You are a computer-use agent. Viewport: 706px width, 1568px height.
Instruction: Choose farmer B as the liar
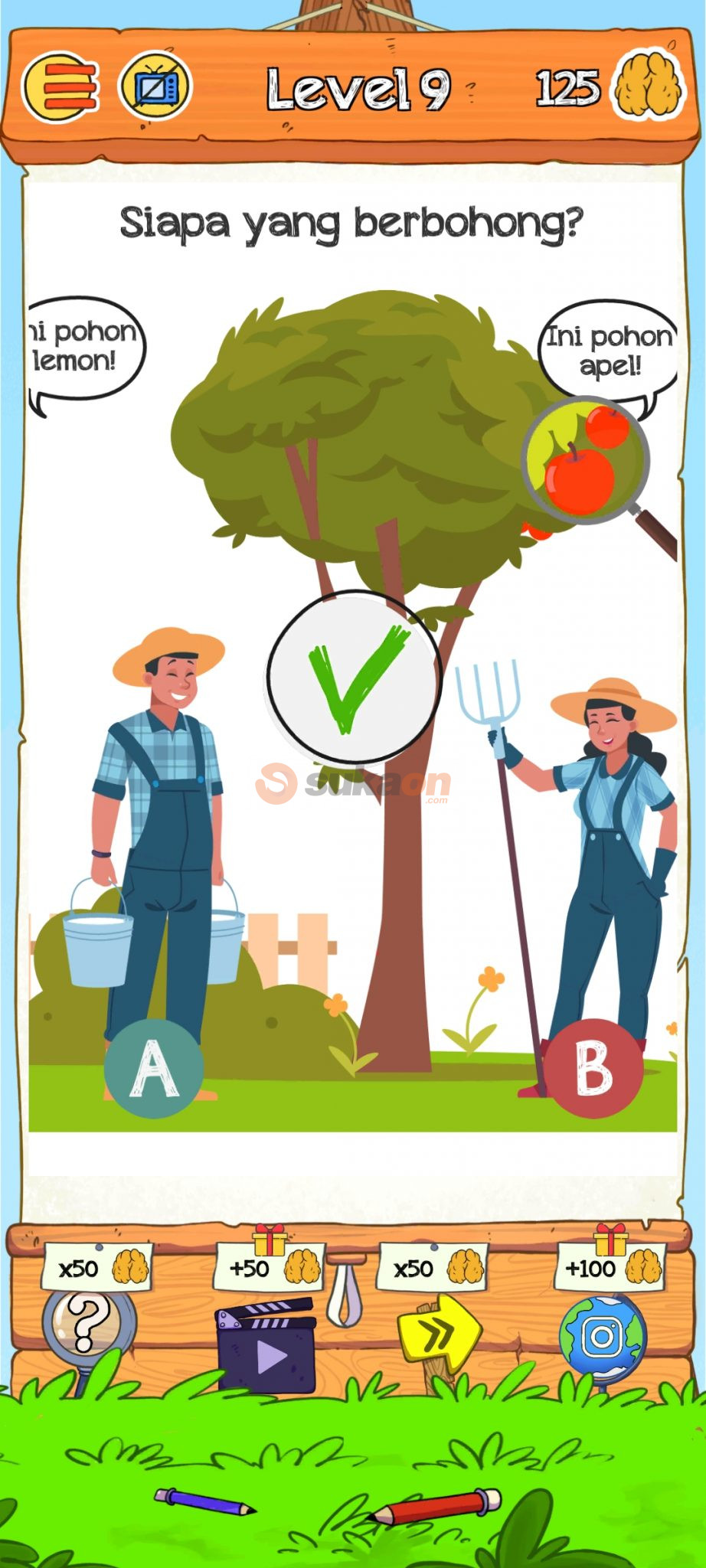point(593,1067)
